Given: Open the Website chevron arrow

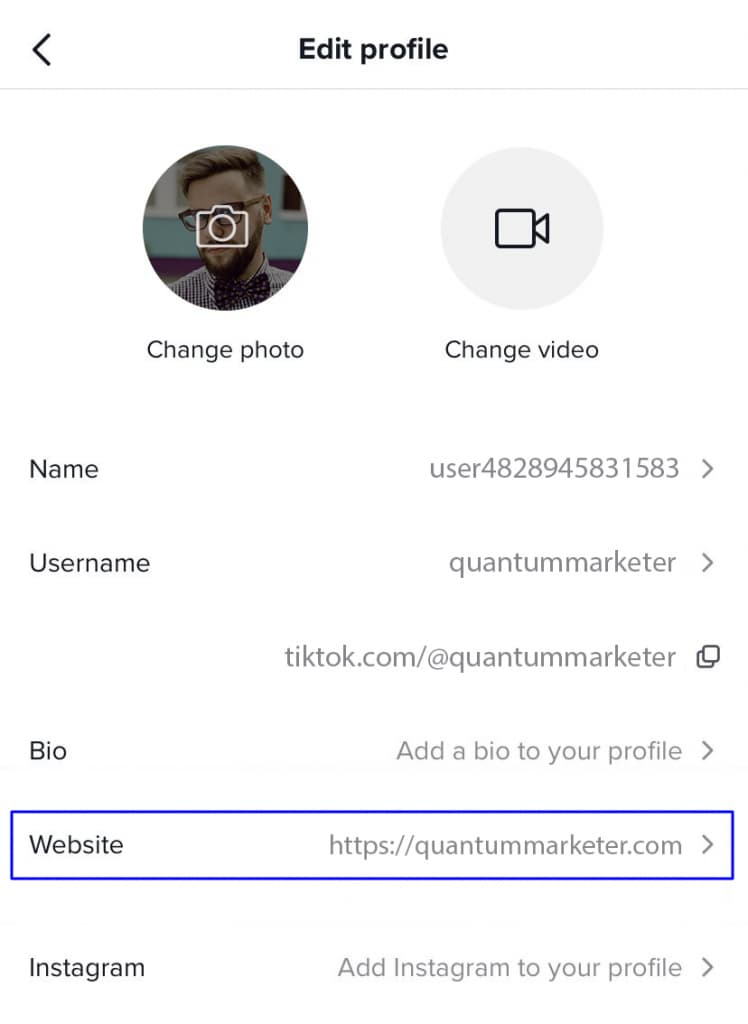Looking at the screenshot, I should pyautogui.click(x=708, y=845).
